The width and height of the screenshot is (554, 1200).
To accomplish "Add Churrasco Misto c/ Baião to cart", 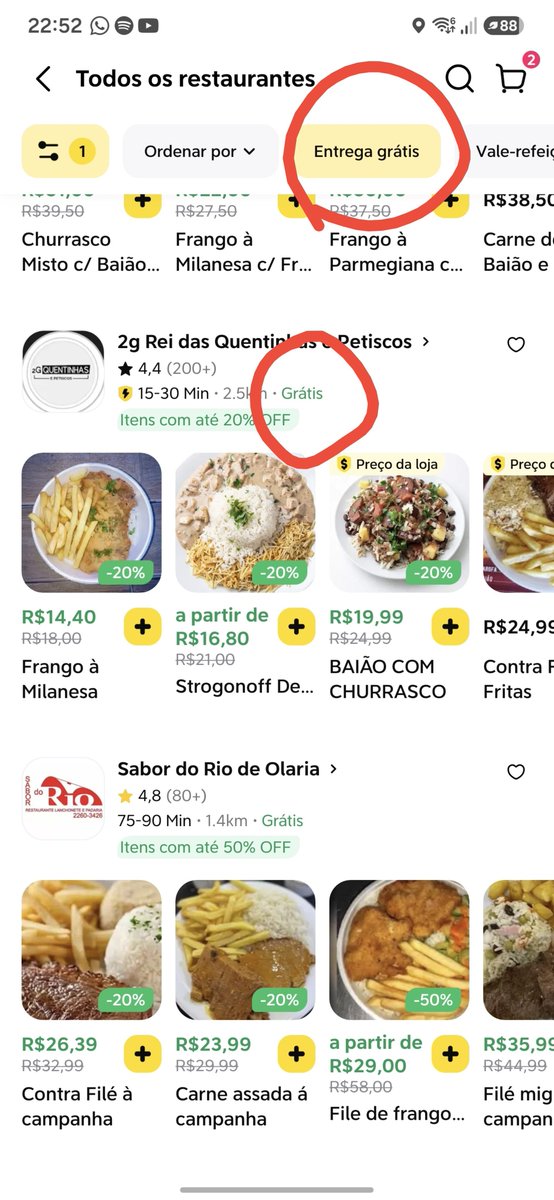I will point(143,200).
